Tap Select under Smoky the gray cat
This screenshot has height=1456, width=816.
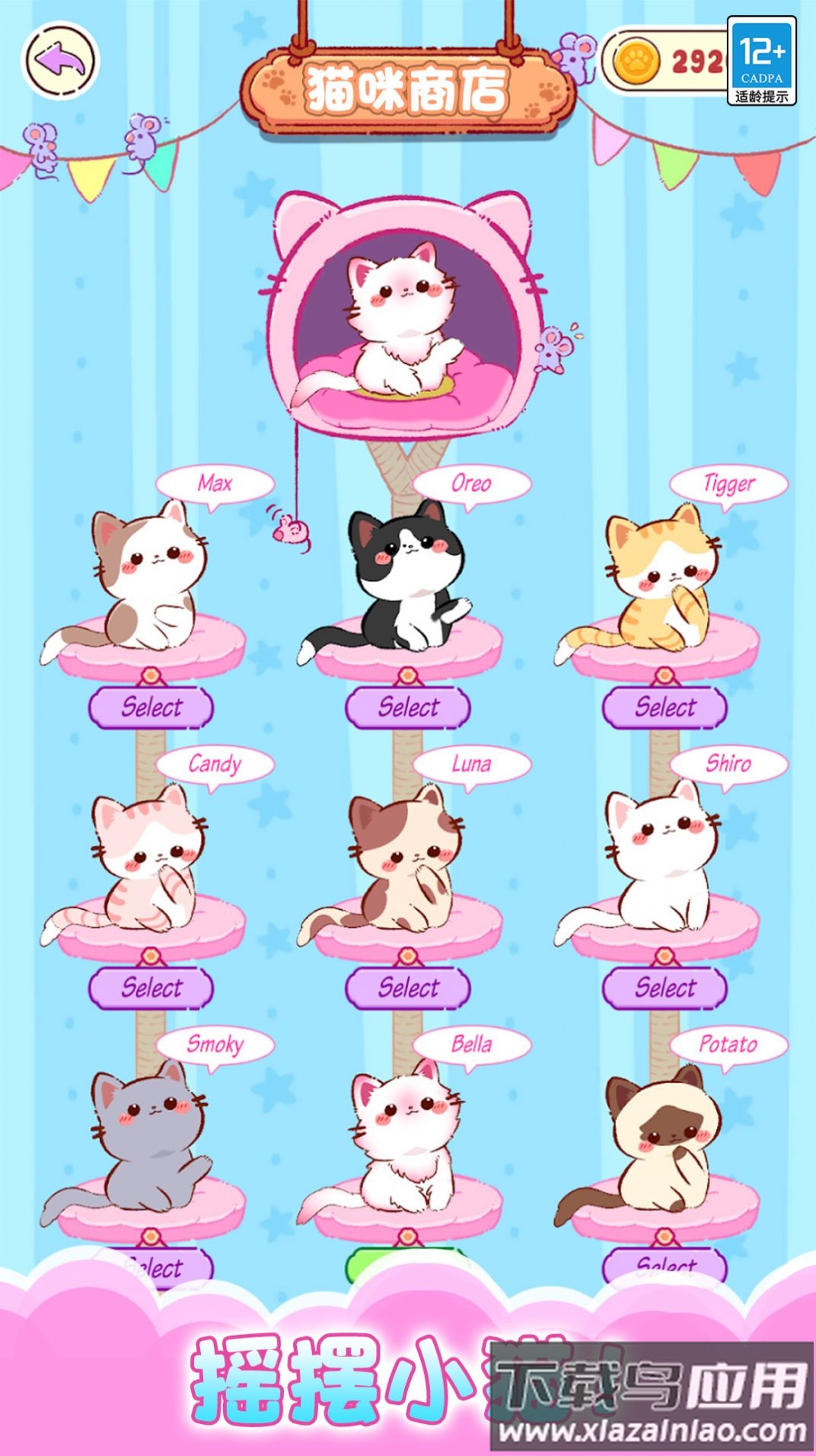152,1267
